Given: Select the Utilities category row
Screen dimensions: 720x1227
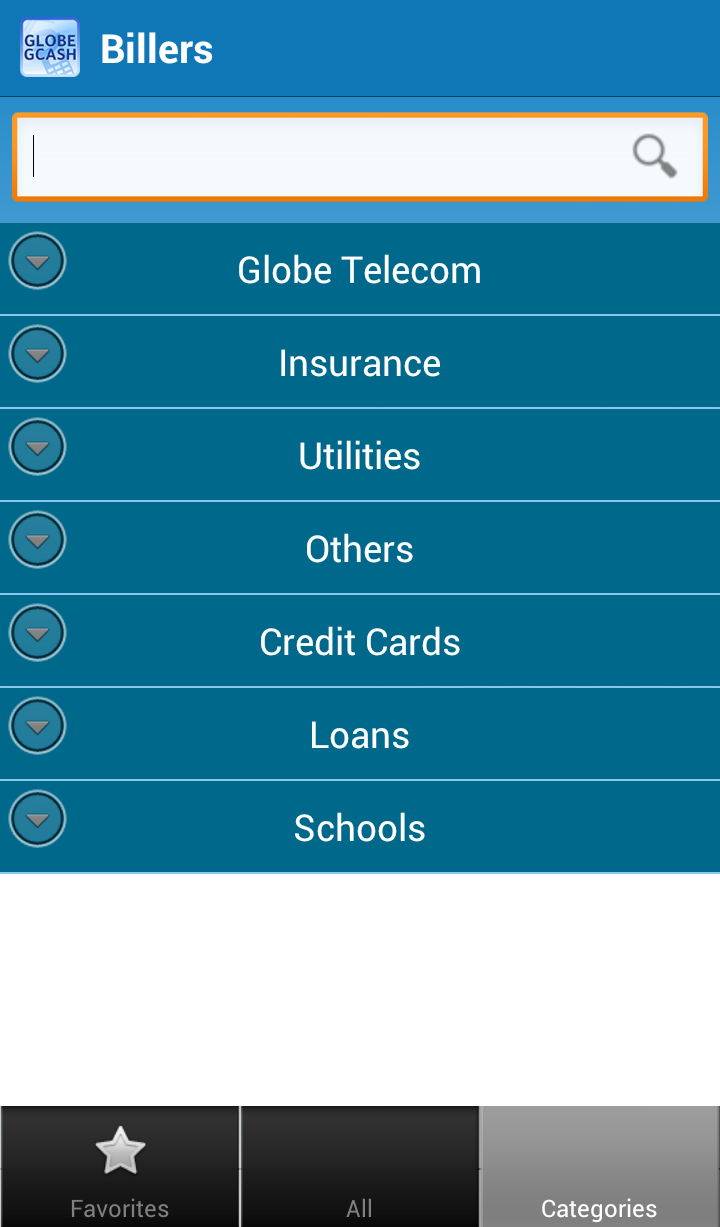Looking at the screenshot, I should [x=359, y=456].
